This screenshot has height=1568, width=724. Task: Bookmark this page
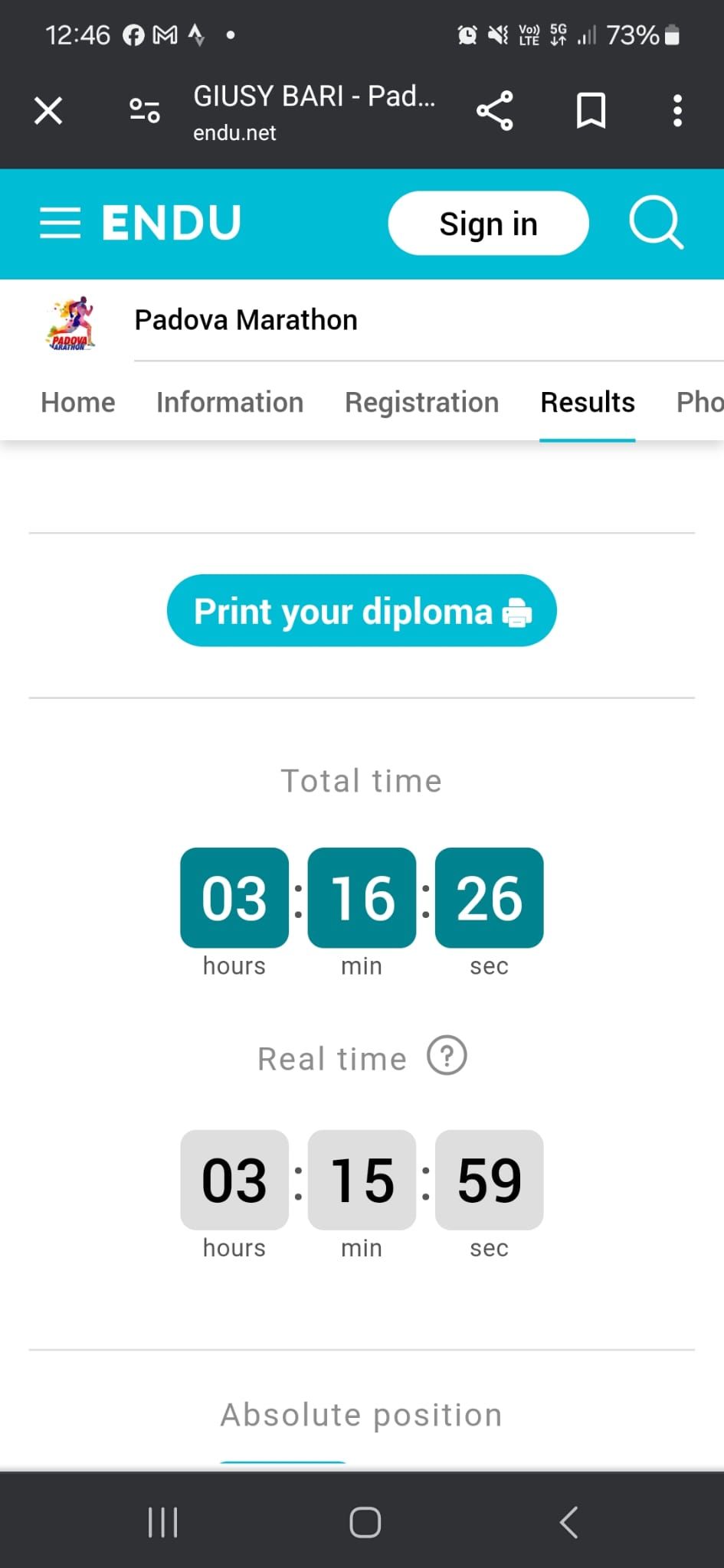pyautogui.click(x=591, y=111)
